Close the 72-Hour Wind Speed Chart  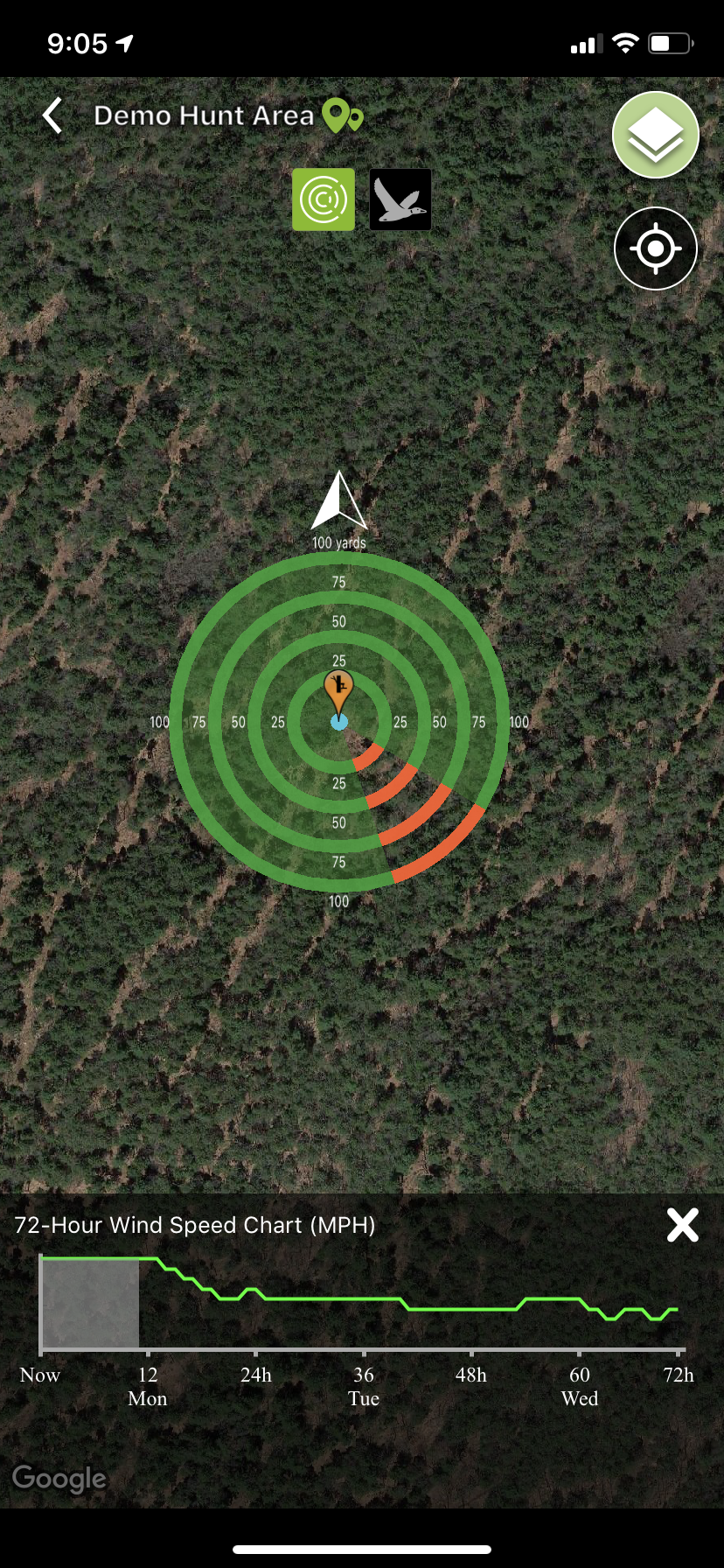[682, 1225]
